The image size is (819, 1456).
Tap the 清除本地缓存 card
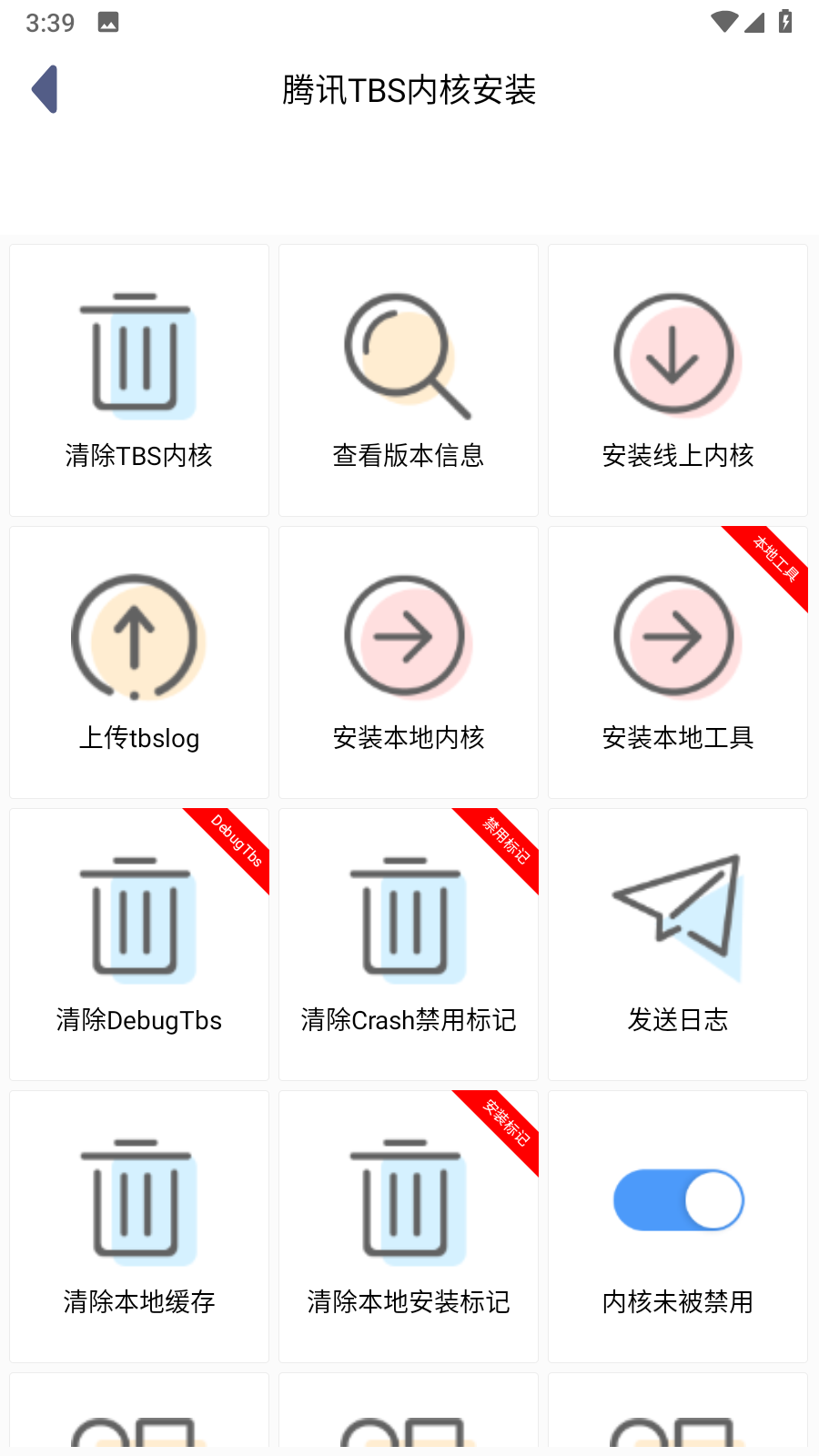tap(138, 1227)
